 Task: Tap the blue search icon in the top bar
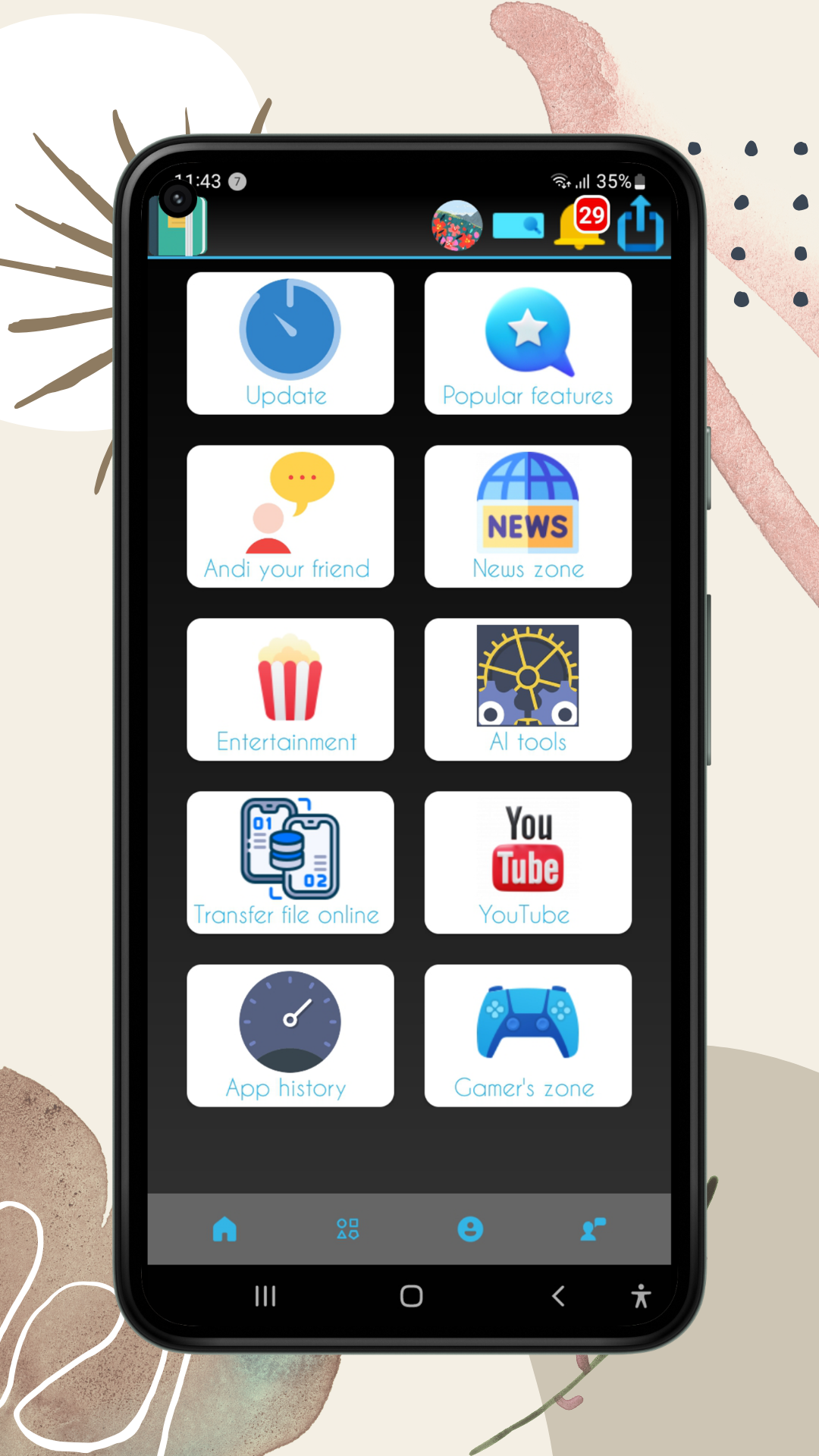point(519,225)
